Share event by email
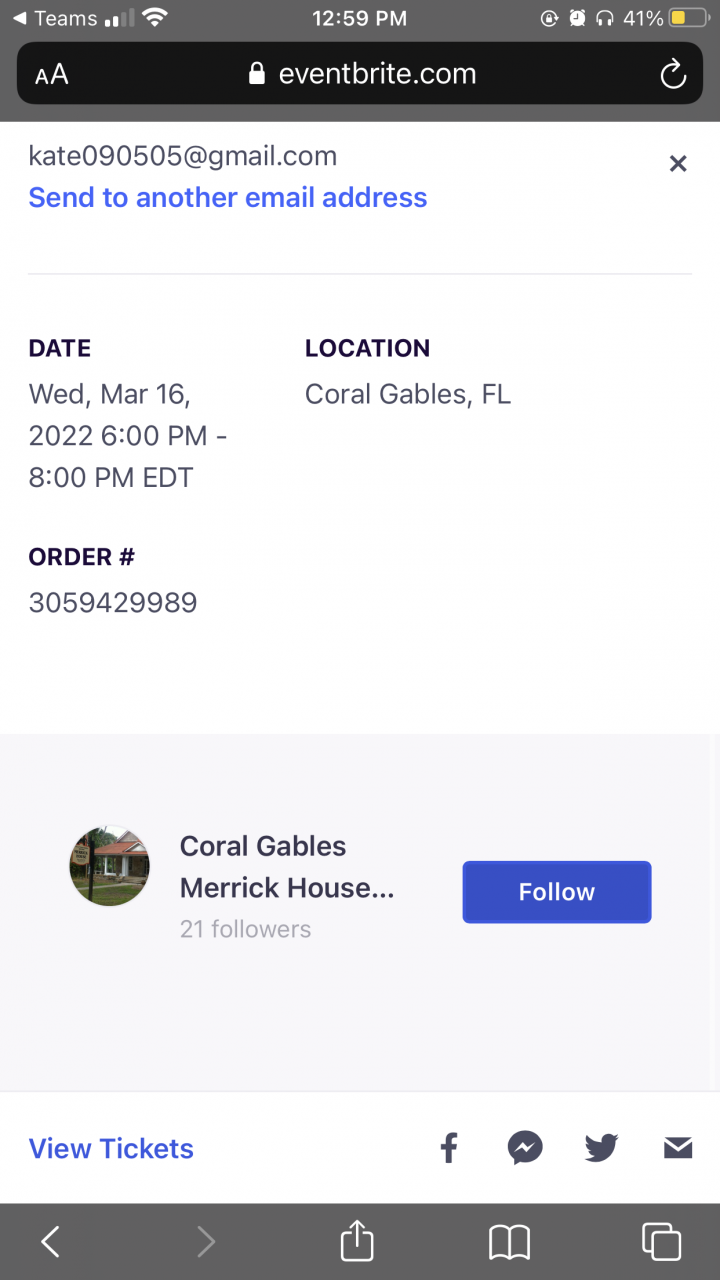The width and height of the screenshot is (720, 1280). tap(678, 1148)
